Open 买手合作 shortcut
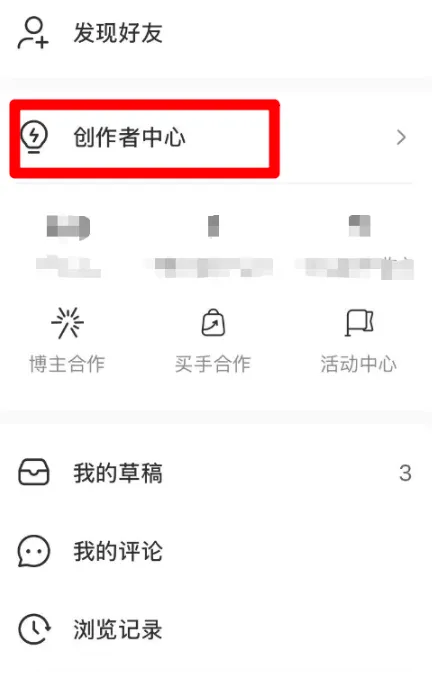Viewport: 432px width, 674px height. point(213,340)
